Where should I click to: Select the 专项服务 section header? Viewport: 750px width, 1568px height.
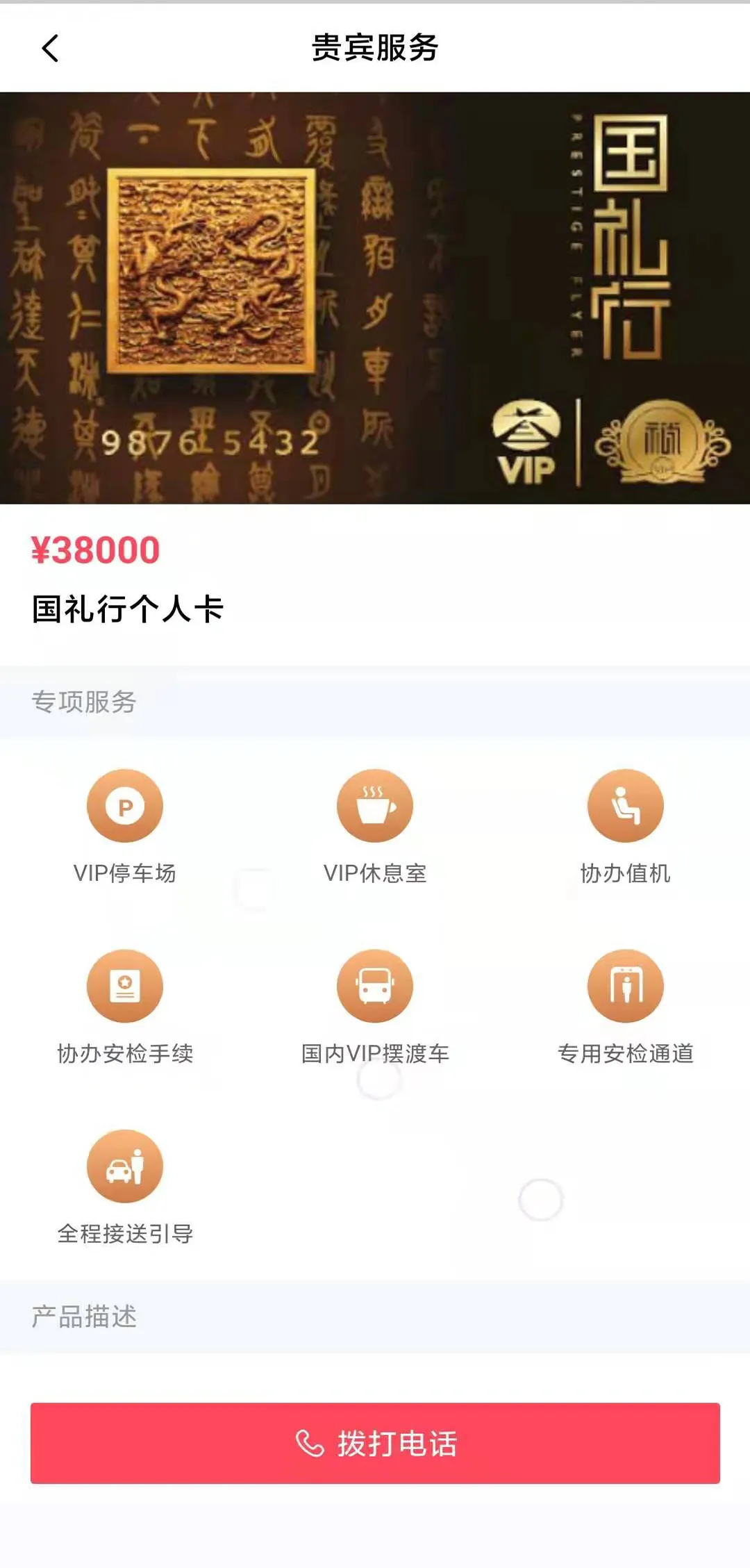point(85,704)
